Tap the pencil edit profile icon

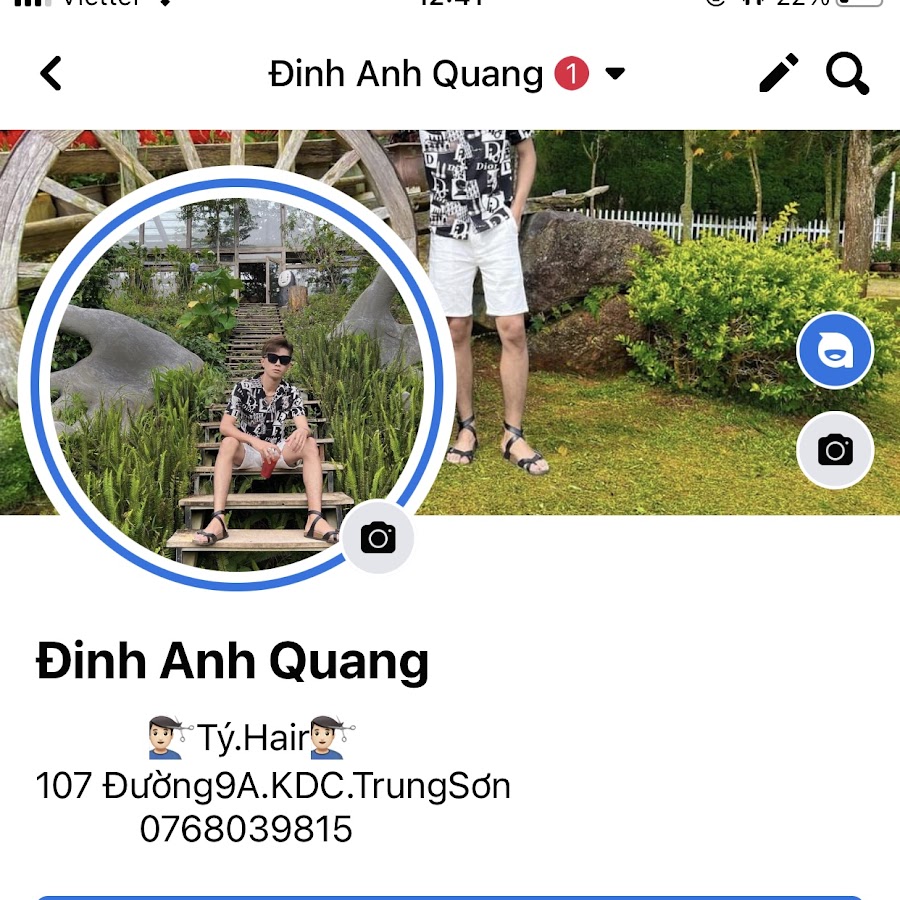(779, 73)
